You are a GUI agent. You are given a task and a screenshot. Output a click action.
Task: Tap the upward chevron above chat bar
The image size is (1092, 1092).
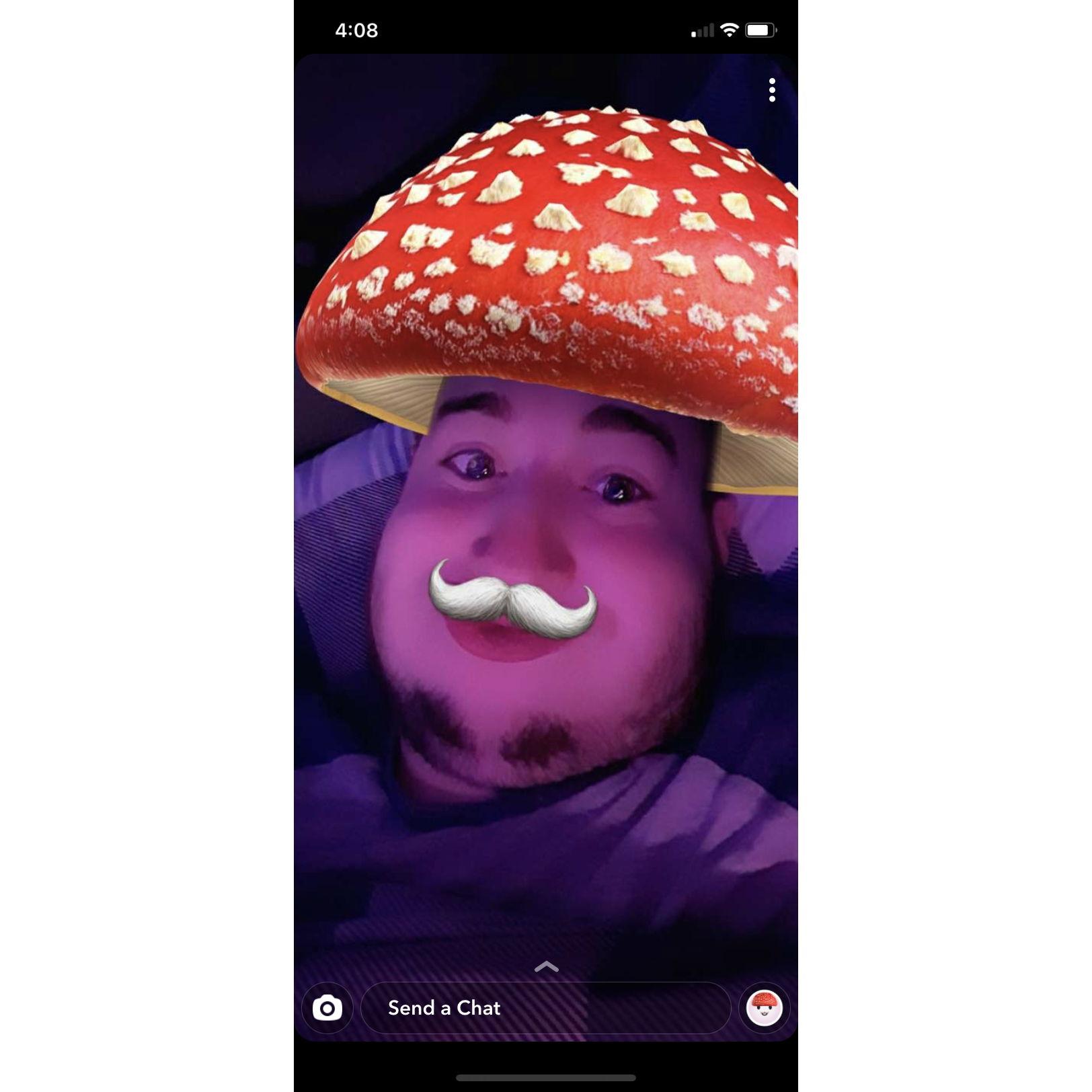coord(546,967)
